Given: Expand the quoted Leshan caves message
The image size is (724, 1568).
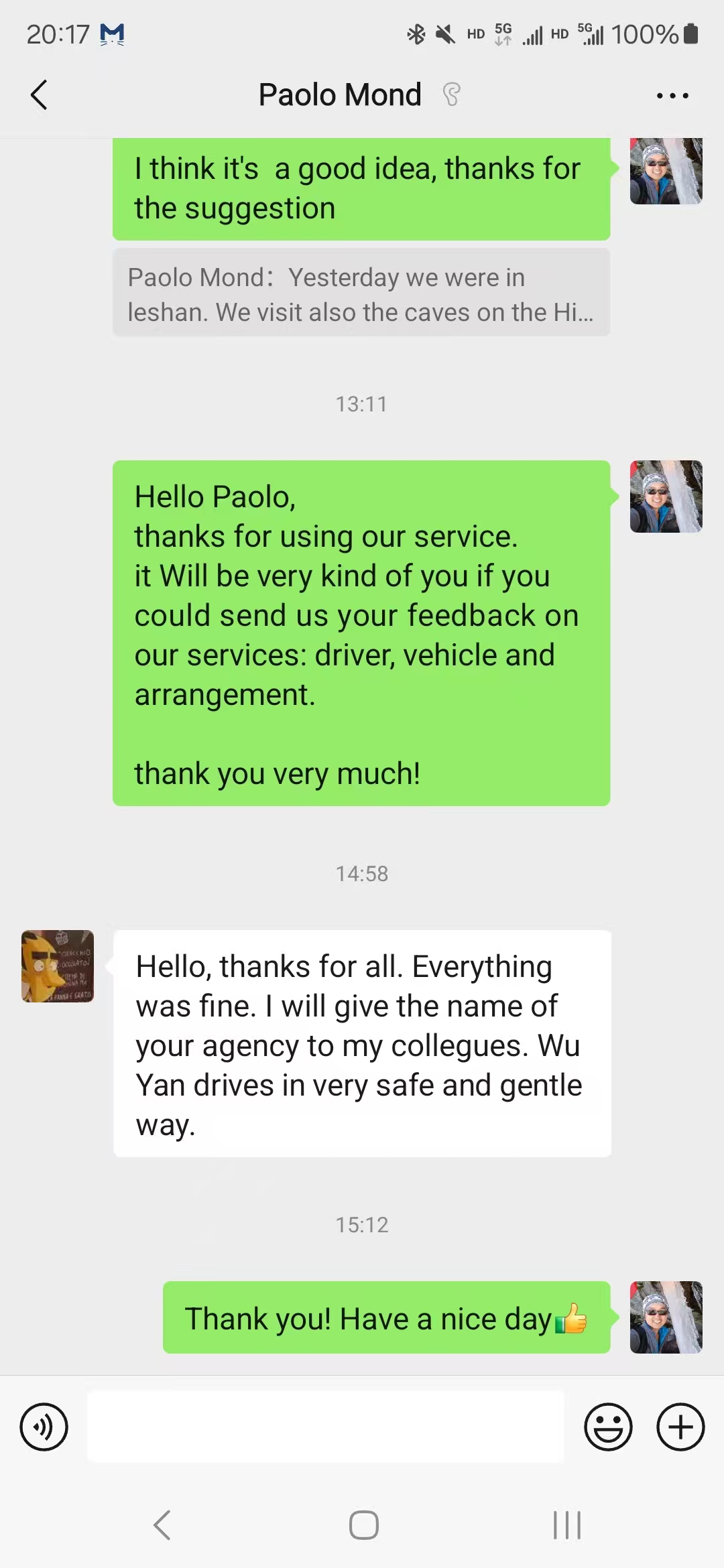Looking at the screenshot, I should click(x=361, y=293).
